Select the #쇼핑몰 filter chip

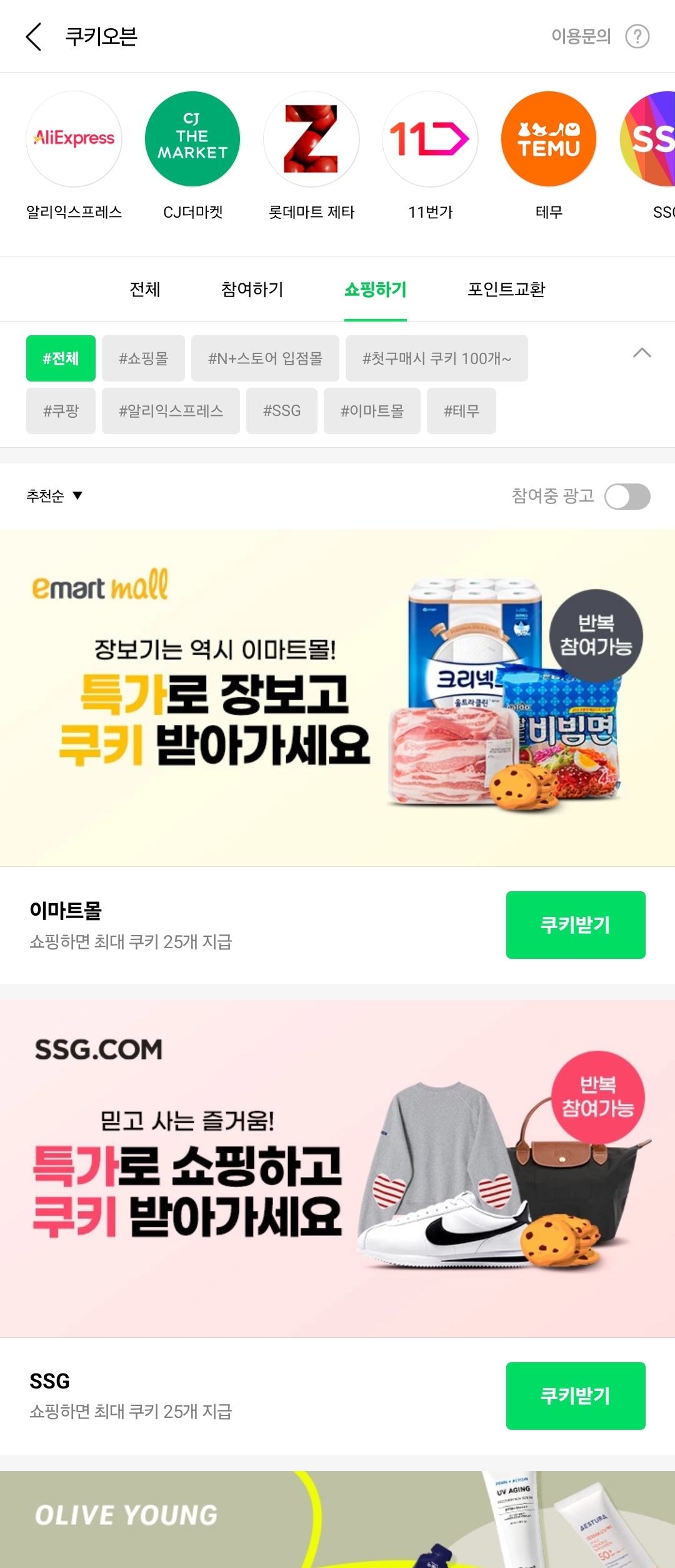coord(143,358)
